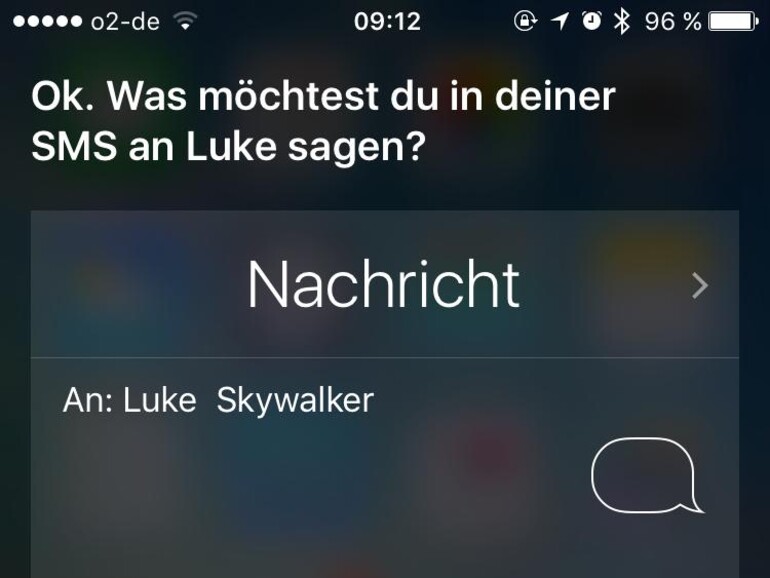
Task: Tap the message card to Luke Skywalker
Action: tap(384, 465)
